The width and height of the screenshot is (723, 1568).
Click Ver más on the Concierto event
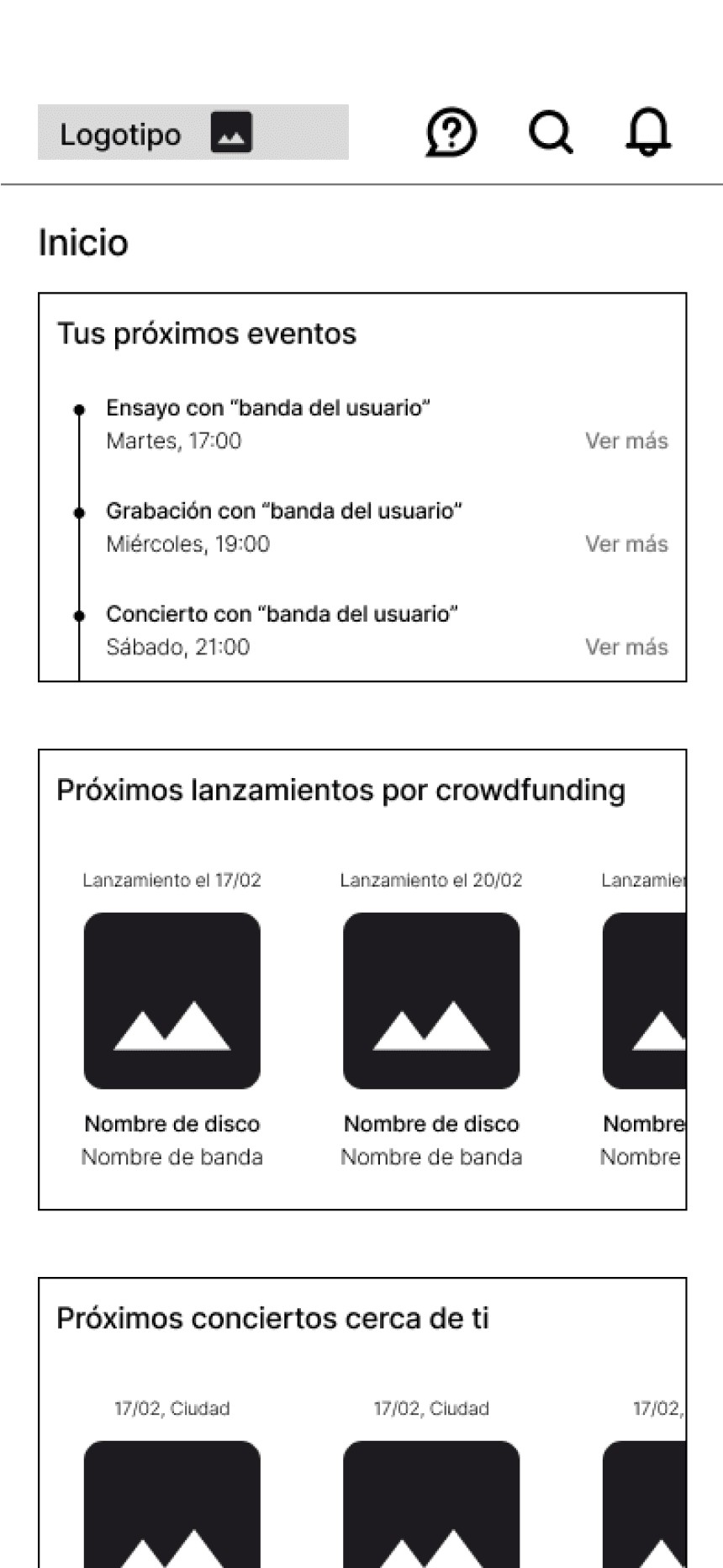point(626,646)
